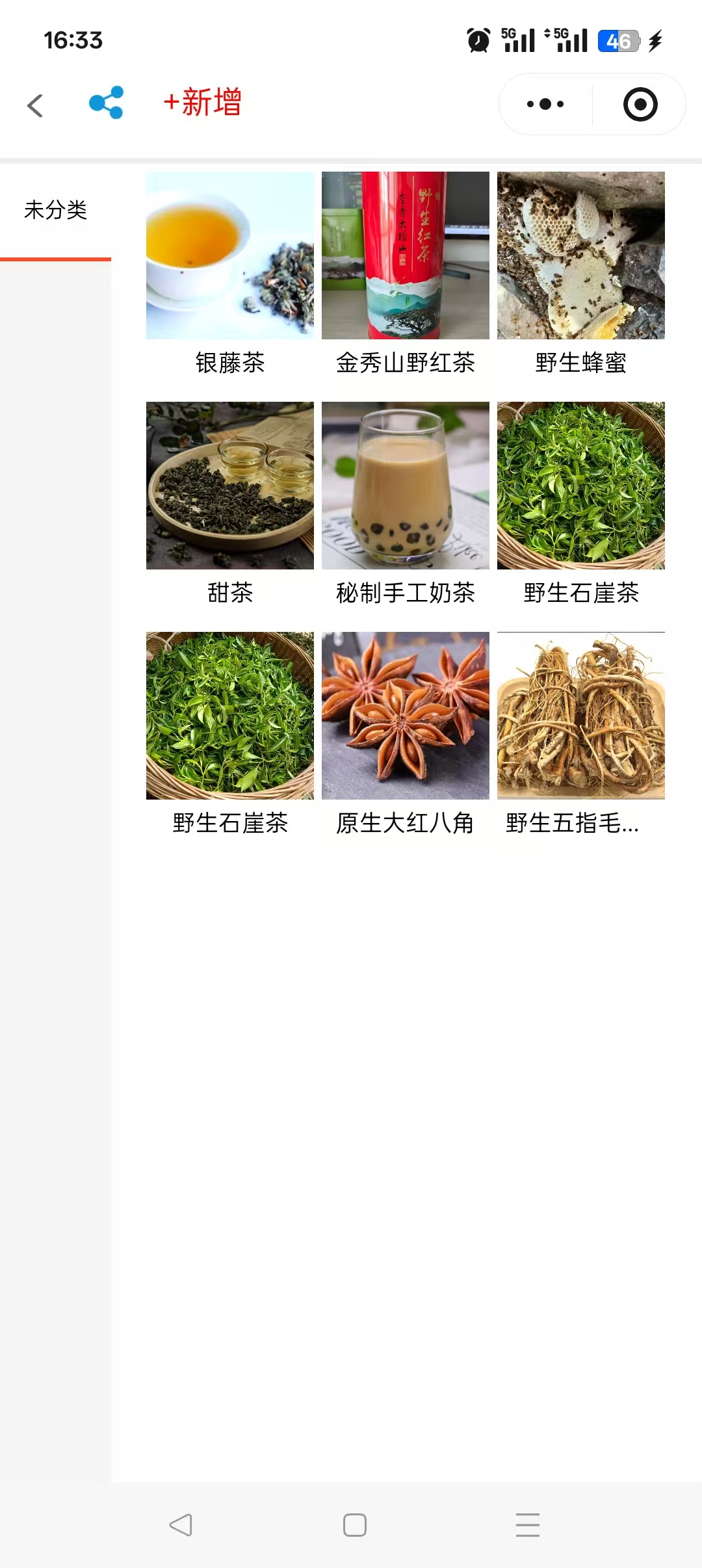This screenshot has width=702, height=1568.
Task: Open the three-dot capsule menu
Action: tap(545, 104)
